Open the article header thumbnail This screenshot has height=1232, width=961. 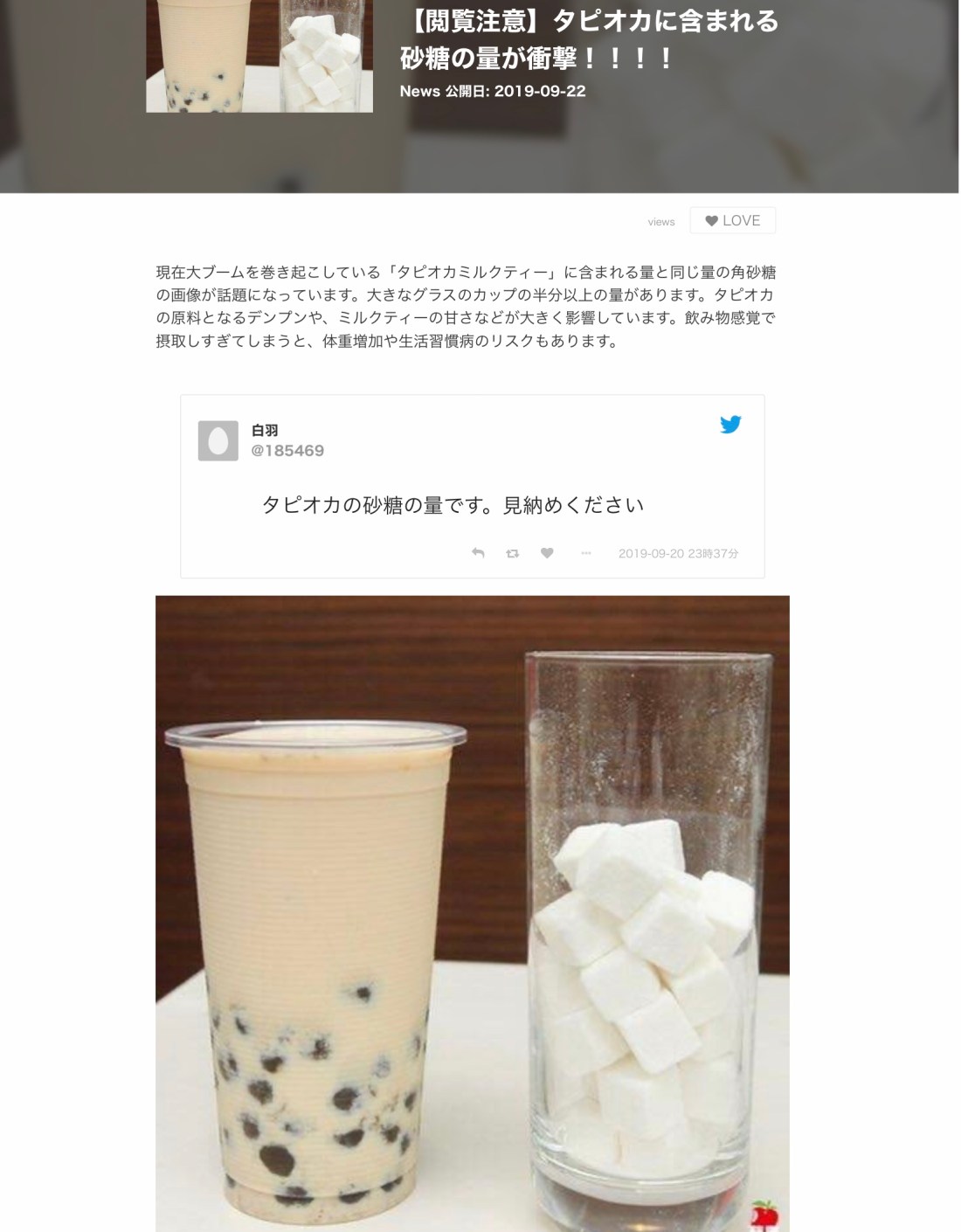(x=259, y=56)
